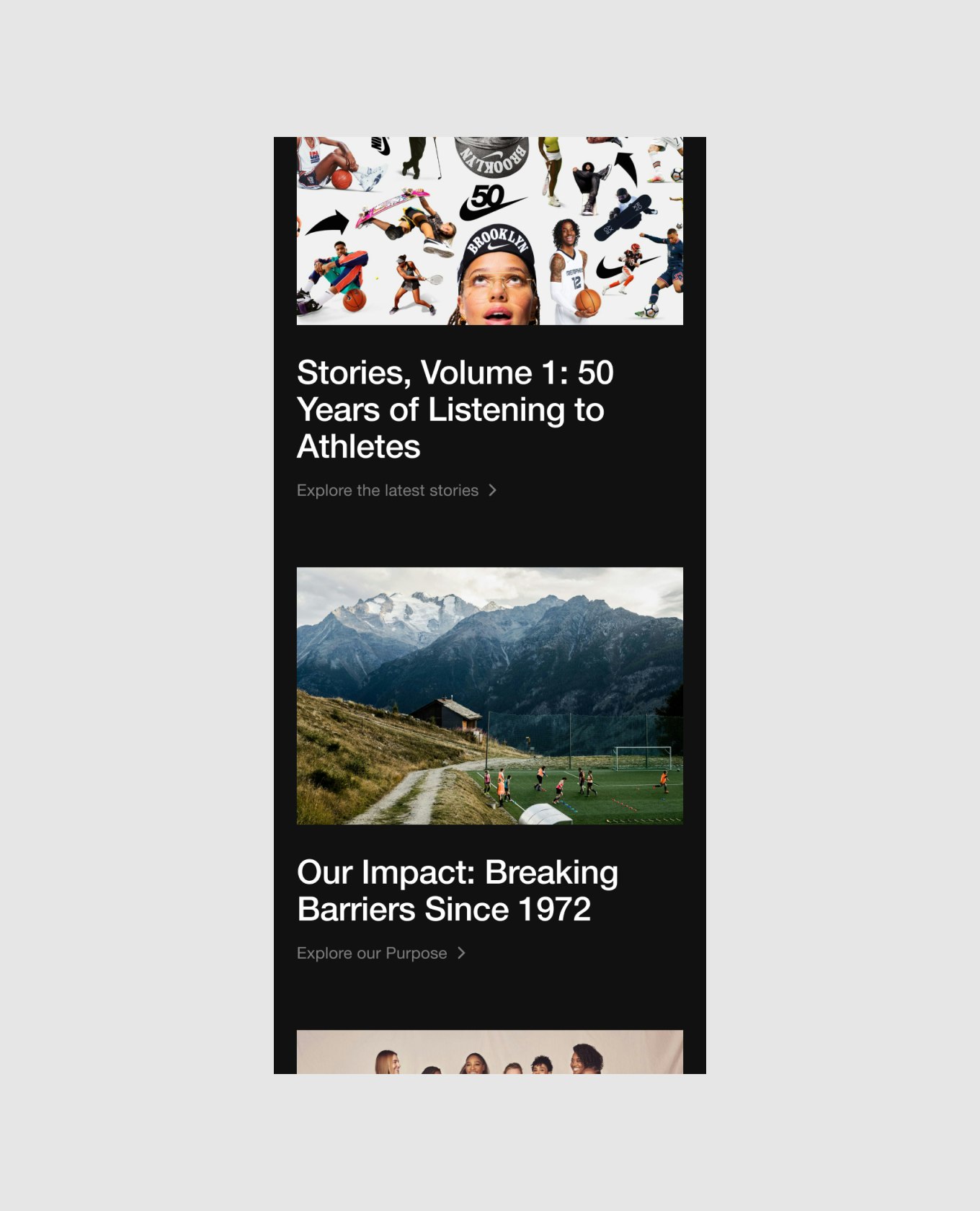Open the mountain soccer field photo card
This screenshot has width=980, height=1211.
point(489,696)
